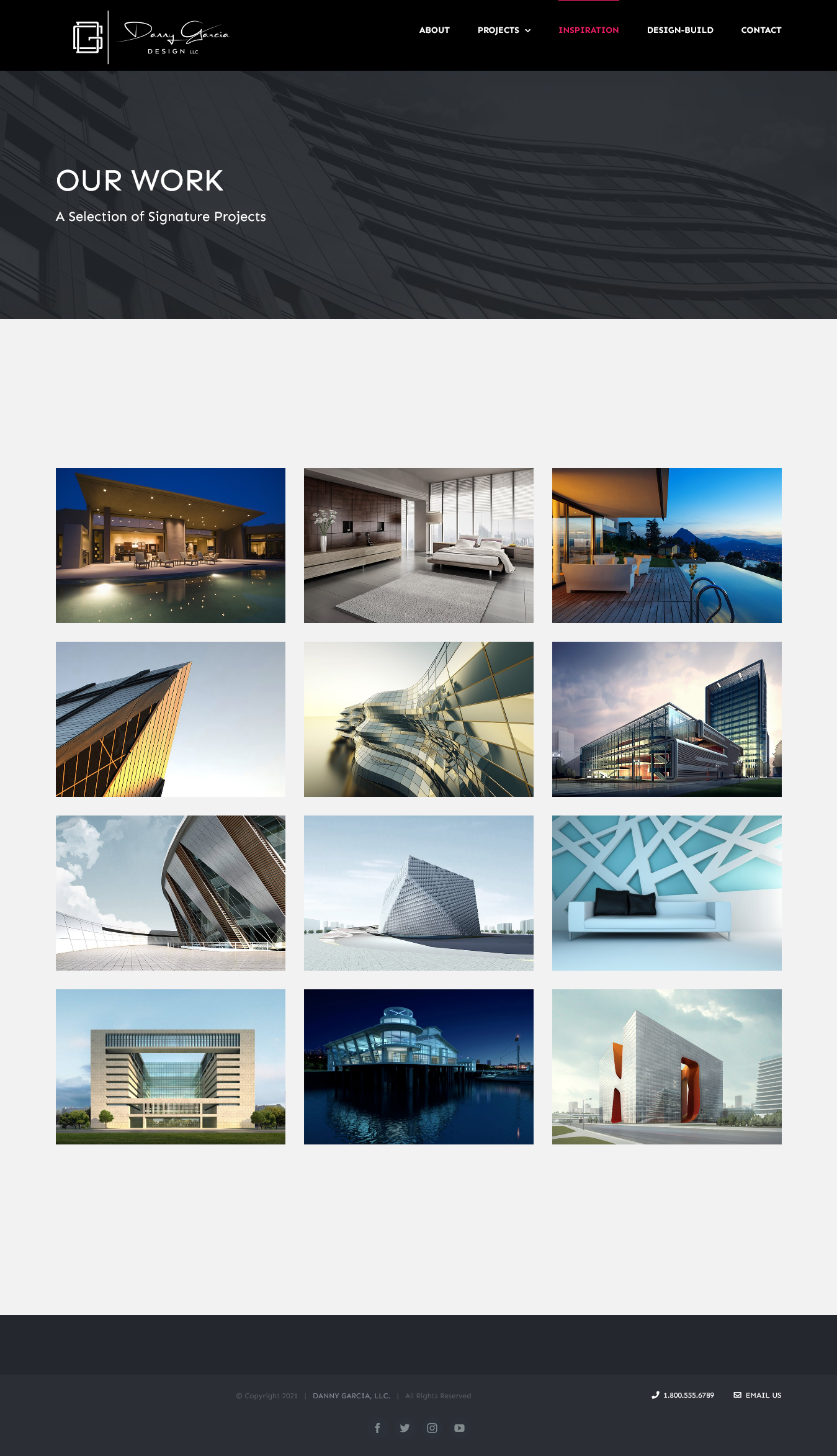View the wavy glass facade project
The height and width of the screenshot is (1456, 837).
419,719
